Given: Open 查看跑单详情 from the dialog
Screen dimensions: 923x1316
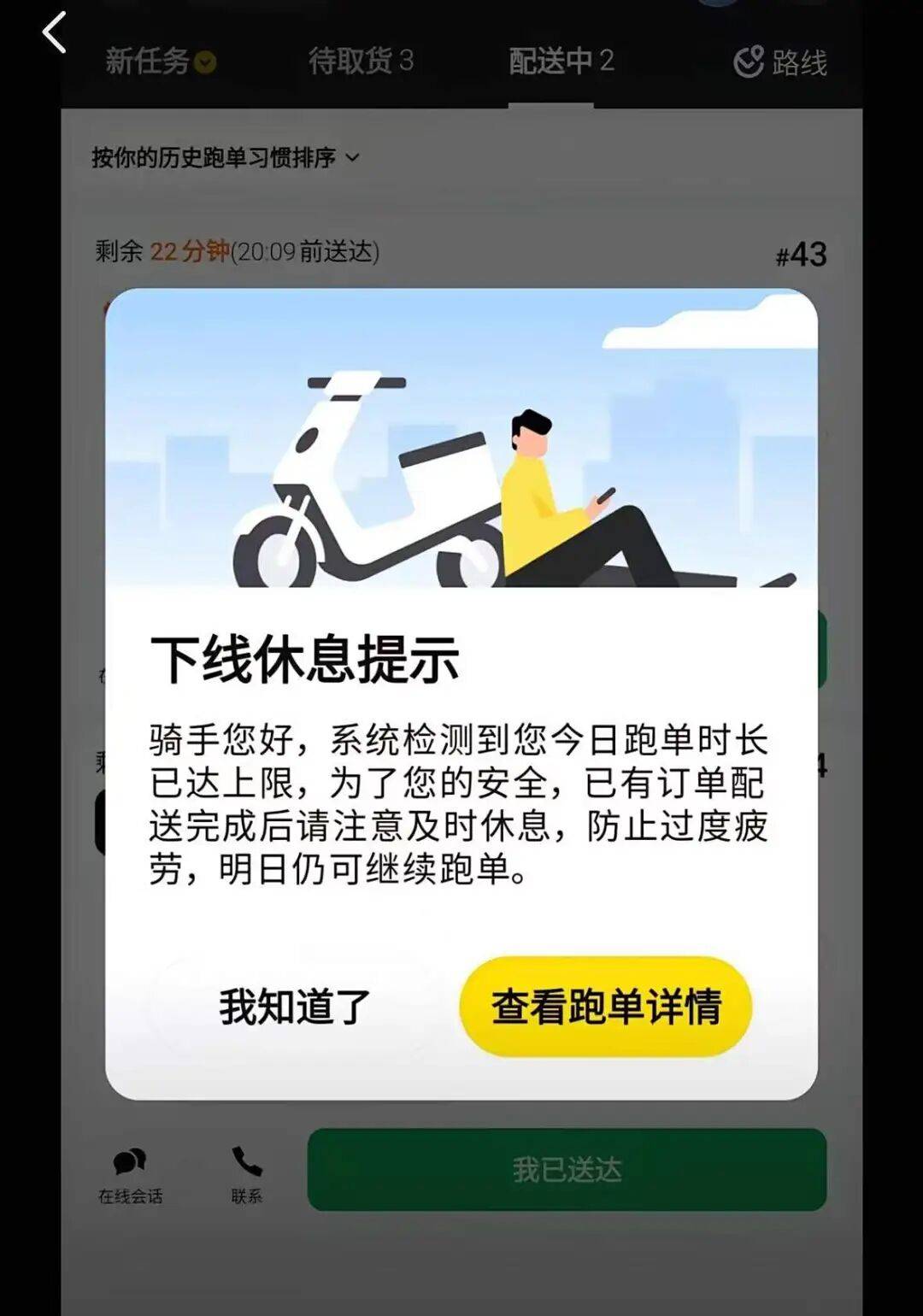Looking at the screenshot, I should 606,1006.
